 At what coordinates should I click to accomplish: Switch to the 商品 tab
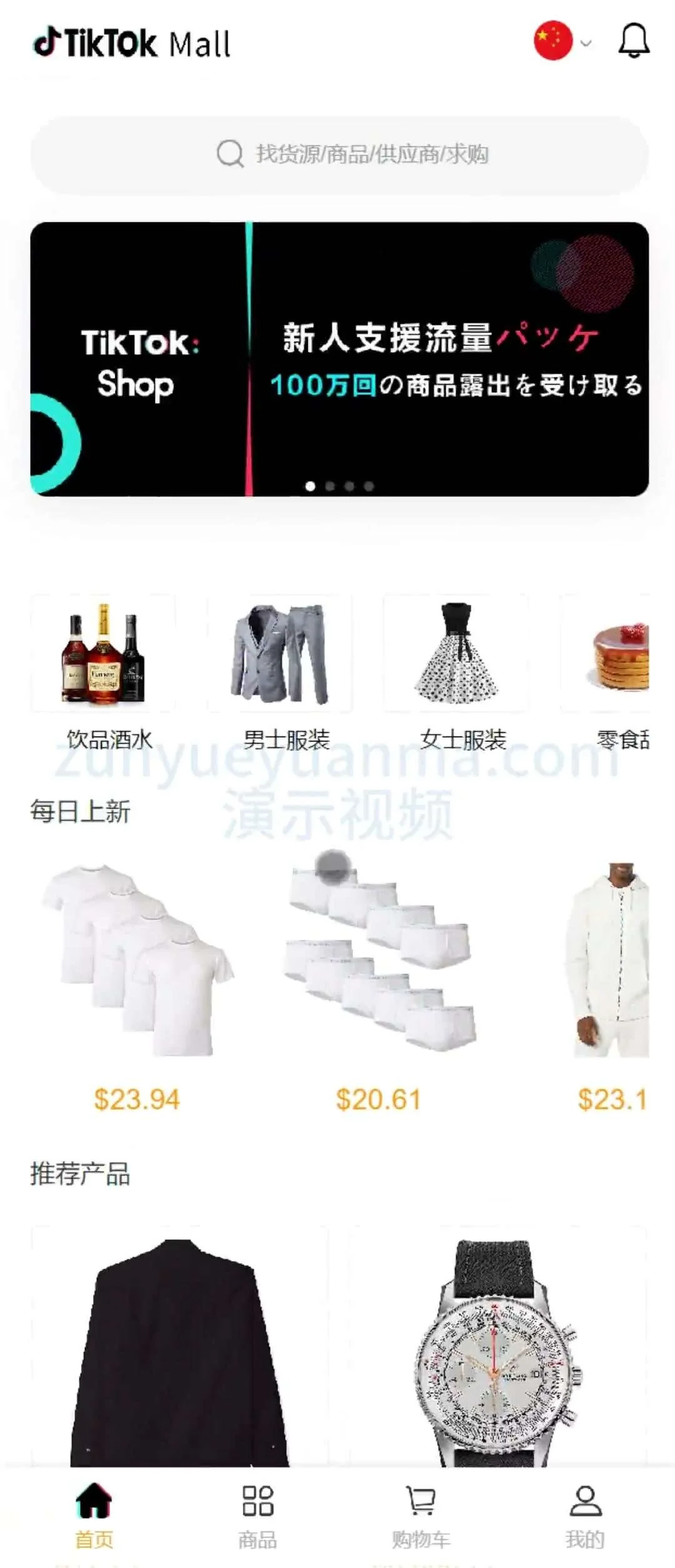coord(257,1515)
